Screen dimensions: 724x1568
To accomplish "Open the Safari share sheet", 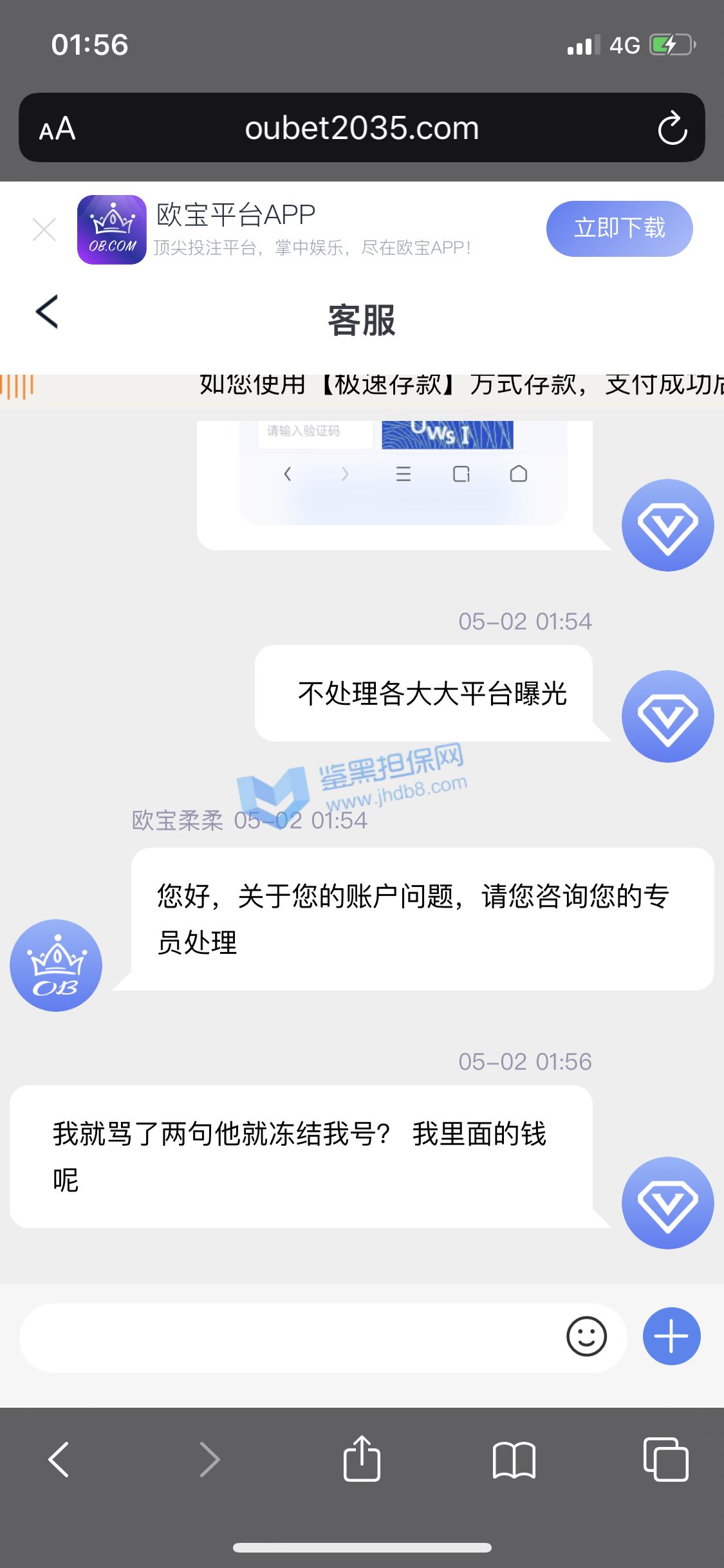I will pos(362,1459).
